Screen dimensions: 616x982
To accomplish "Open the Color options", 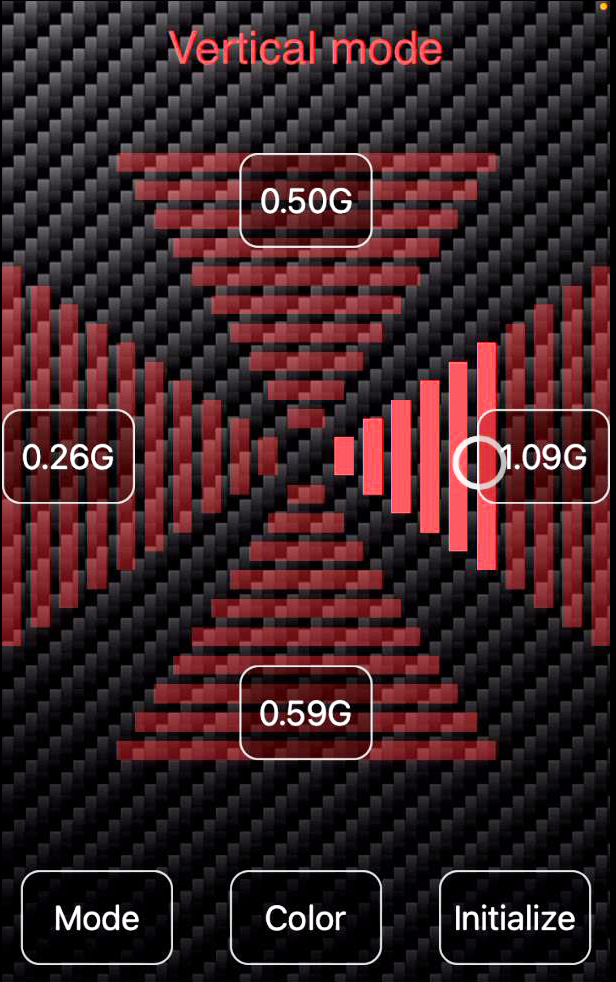I will (x=306, y=917).
